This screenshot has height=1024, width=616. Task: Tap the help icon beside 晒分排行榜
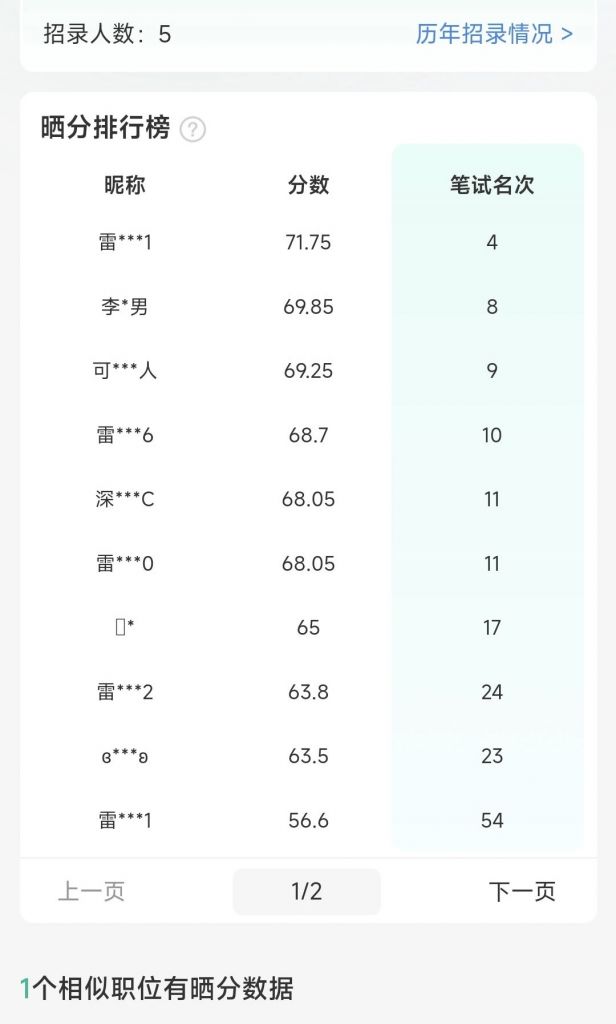click(193, 129)
